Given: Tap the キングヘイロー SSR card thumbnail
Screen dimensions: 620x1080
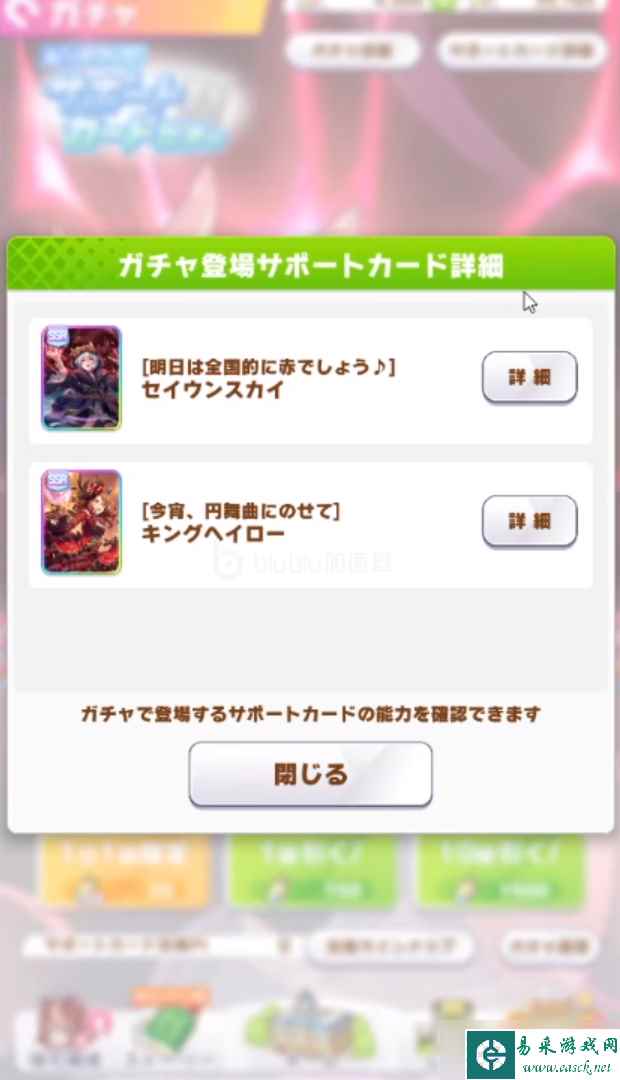Looking at the screenshot, I should pyautogui.click(x=81, y=522).
